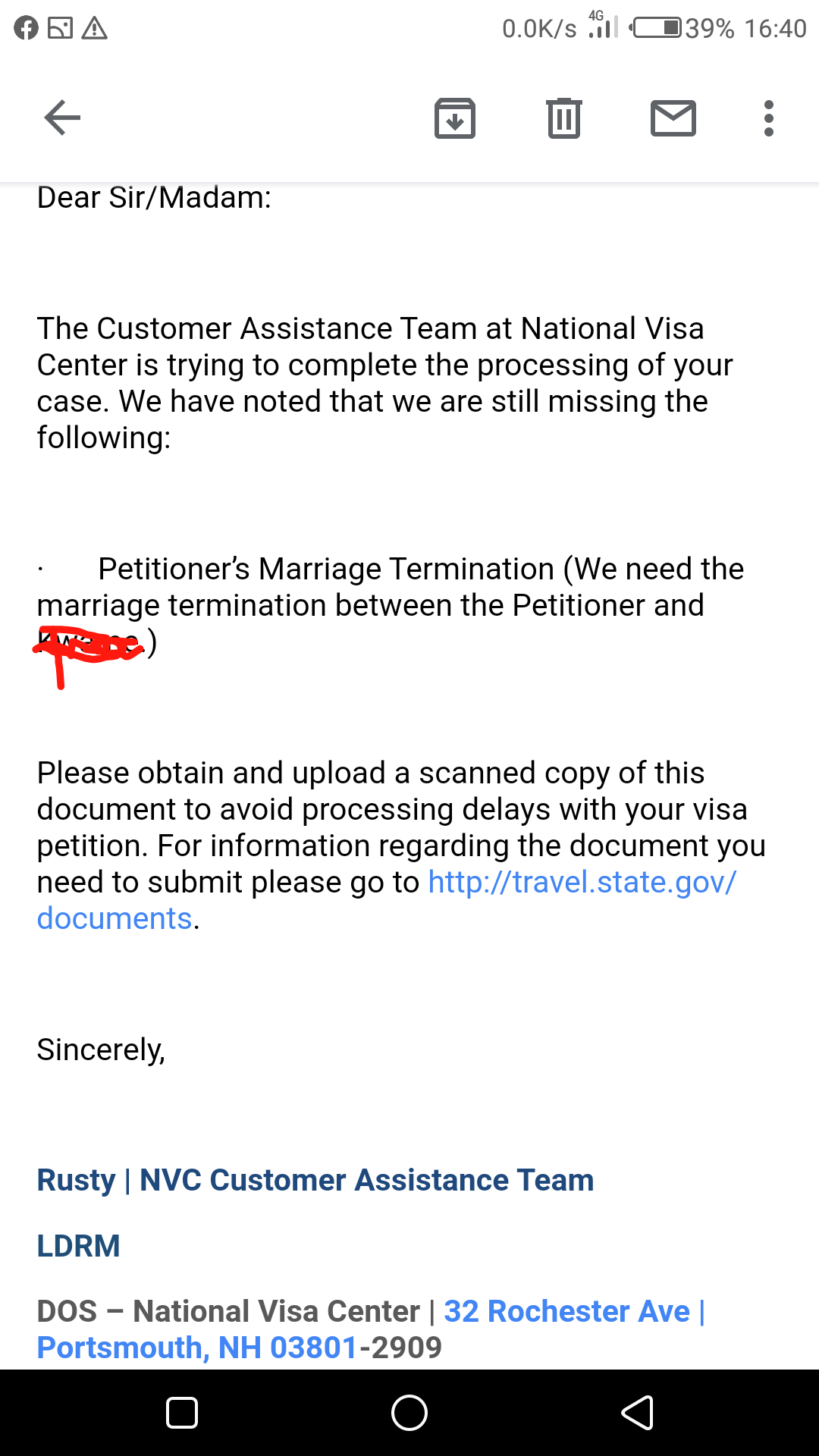Archive this email

(455, 118)
